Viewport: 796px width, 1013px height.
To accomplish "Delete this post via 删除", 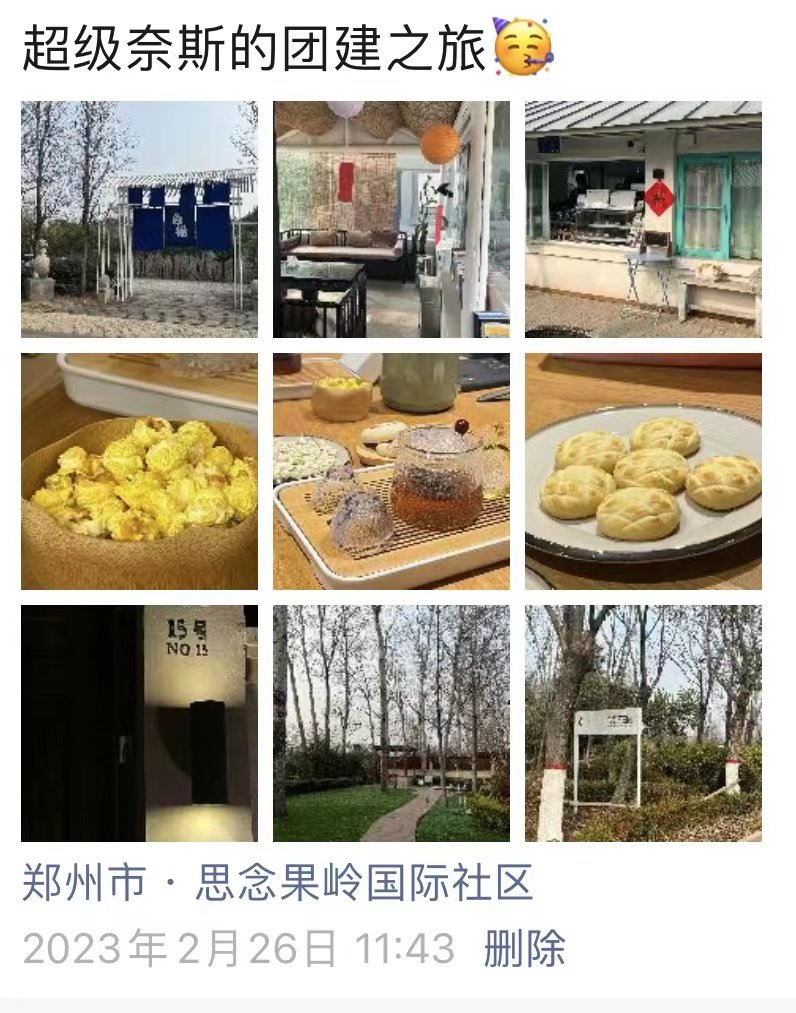I will pyautogui.click(x=525, y=948).
